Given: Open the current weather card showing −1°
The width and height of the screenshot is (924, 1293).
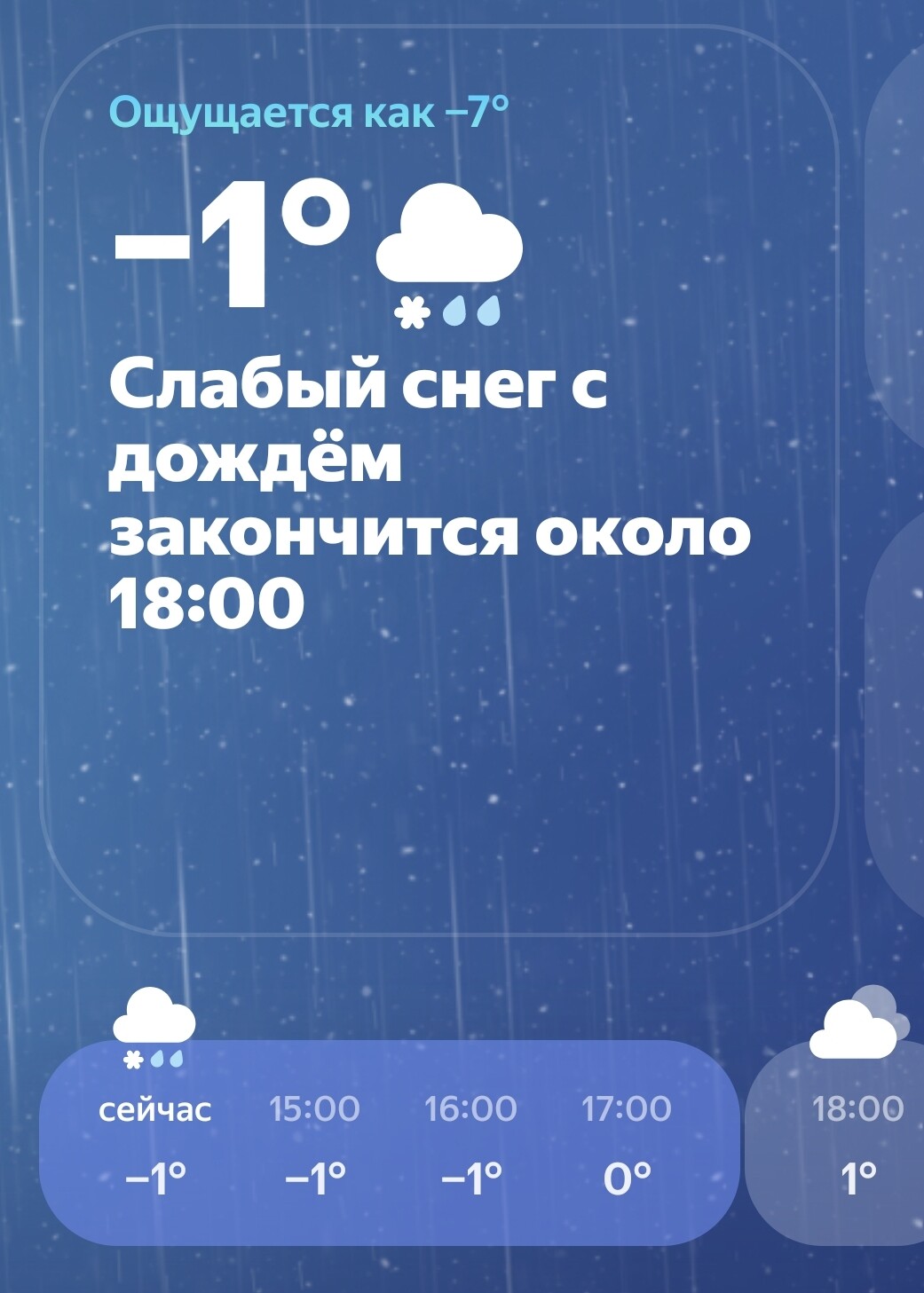Looking at the screenshot, I should click(439, 479).
